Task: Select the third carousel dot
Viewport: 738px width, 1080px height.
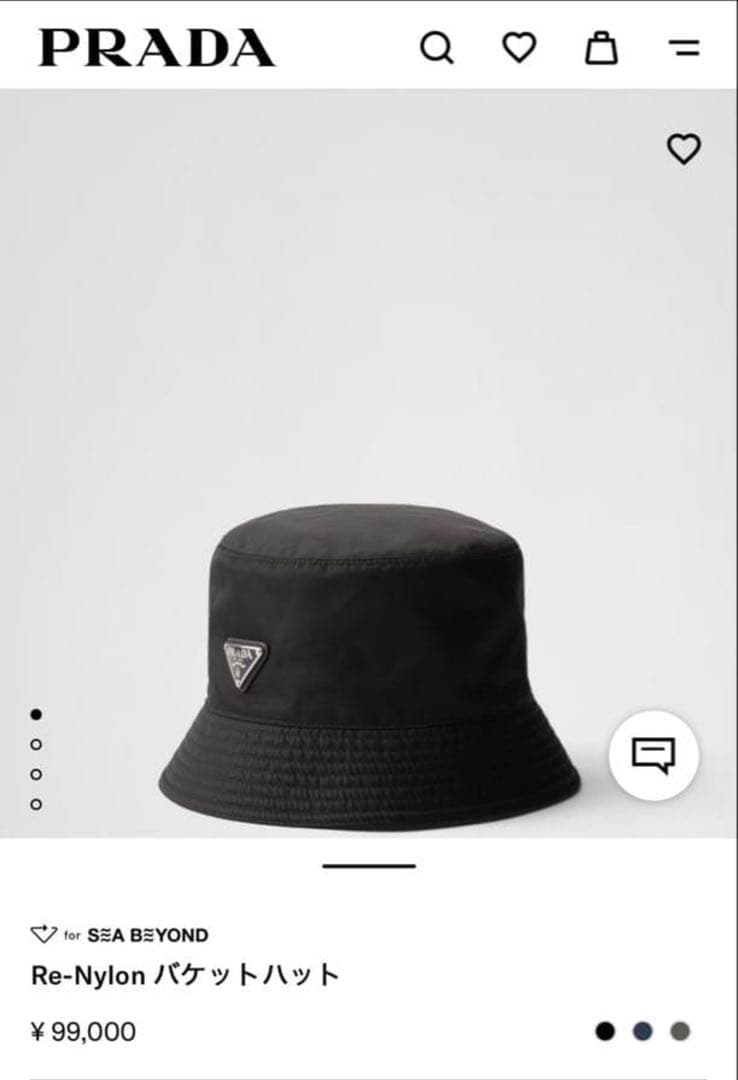Action: coord(37,773)
